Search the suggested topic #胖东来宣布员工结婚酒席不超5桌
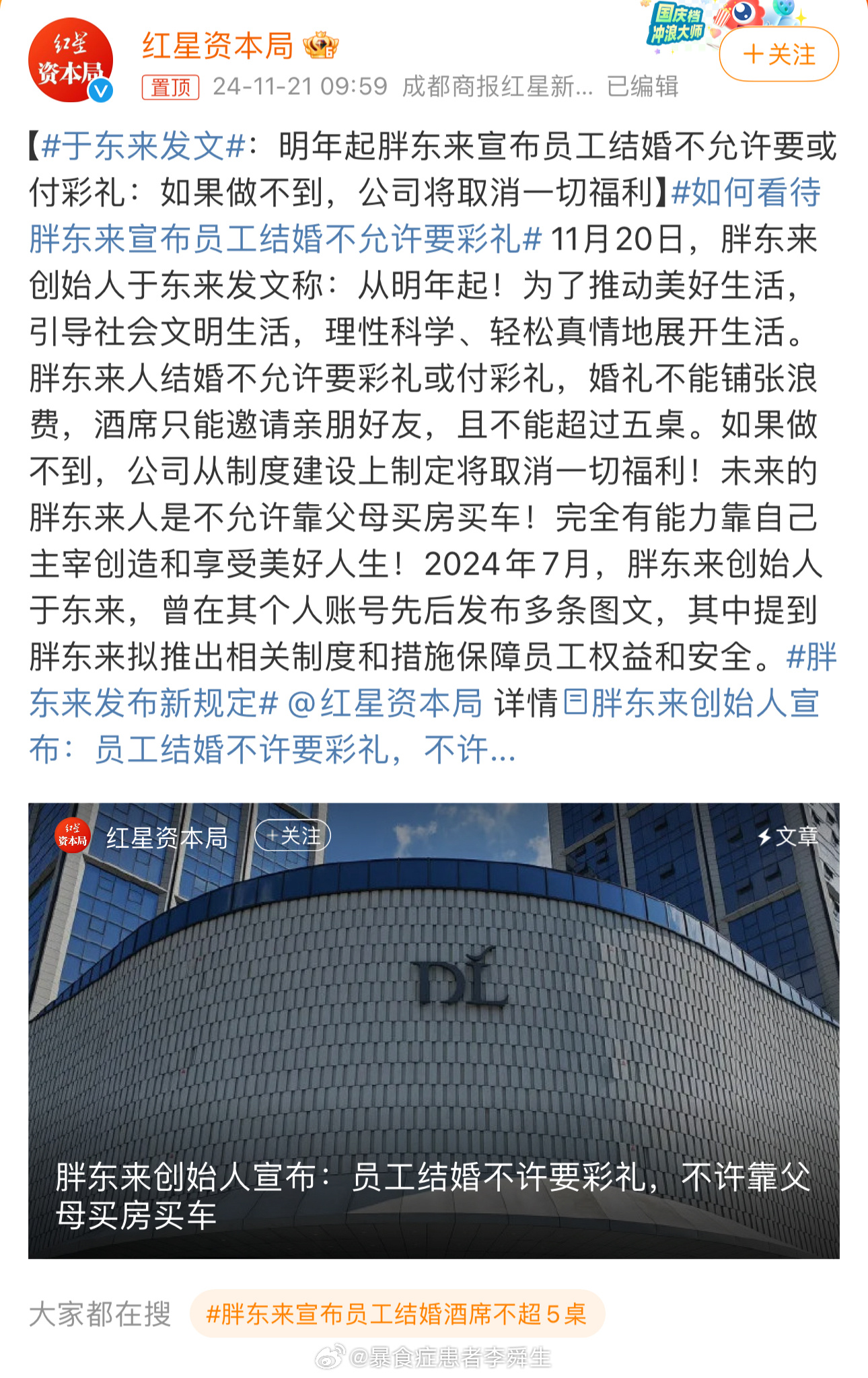The width and height of the screenshot is (868, 1378). click(396, 1313)
